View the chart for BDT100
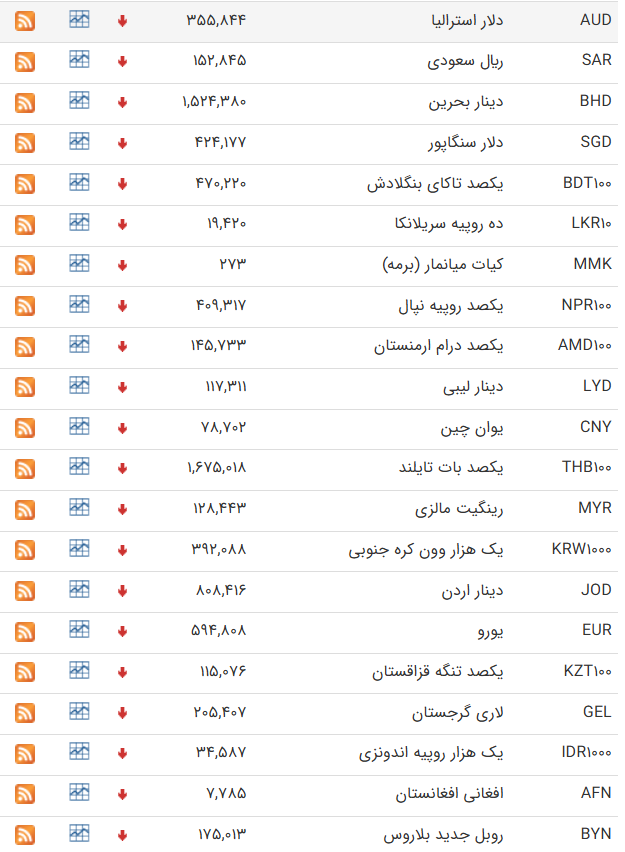 coord(79,183)
